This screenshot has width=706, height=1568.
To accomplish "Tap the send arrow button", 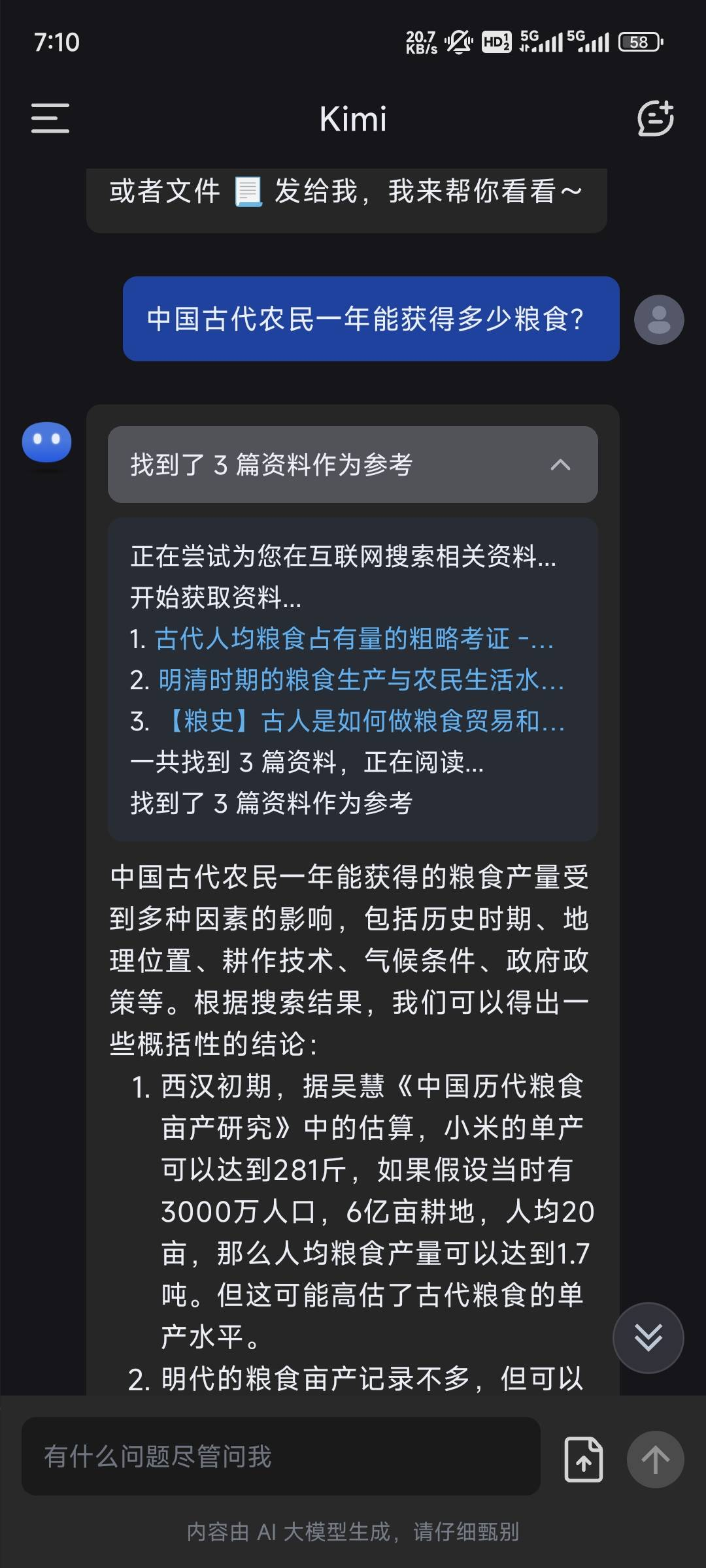I will 655,1459.
